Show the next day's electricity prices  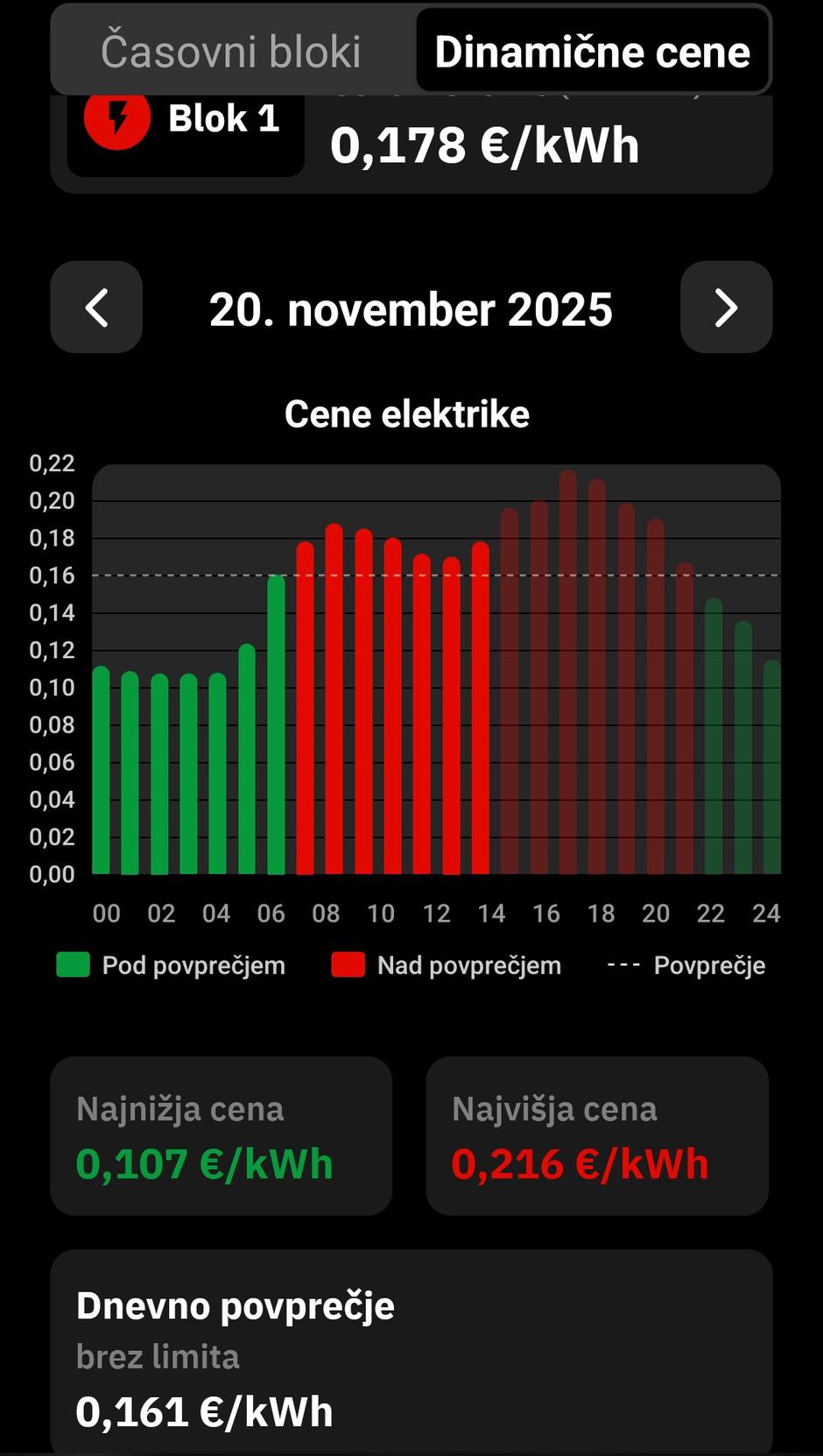click(726, 307)
